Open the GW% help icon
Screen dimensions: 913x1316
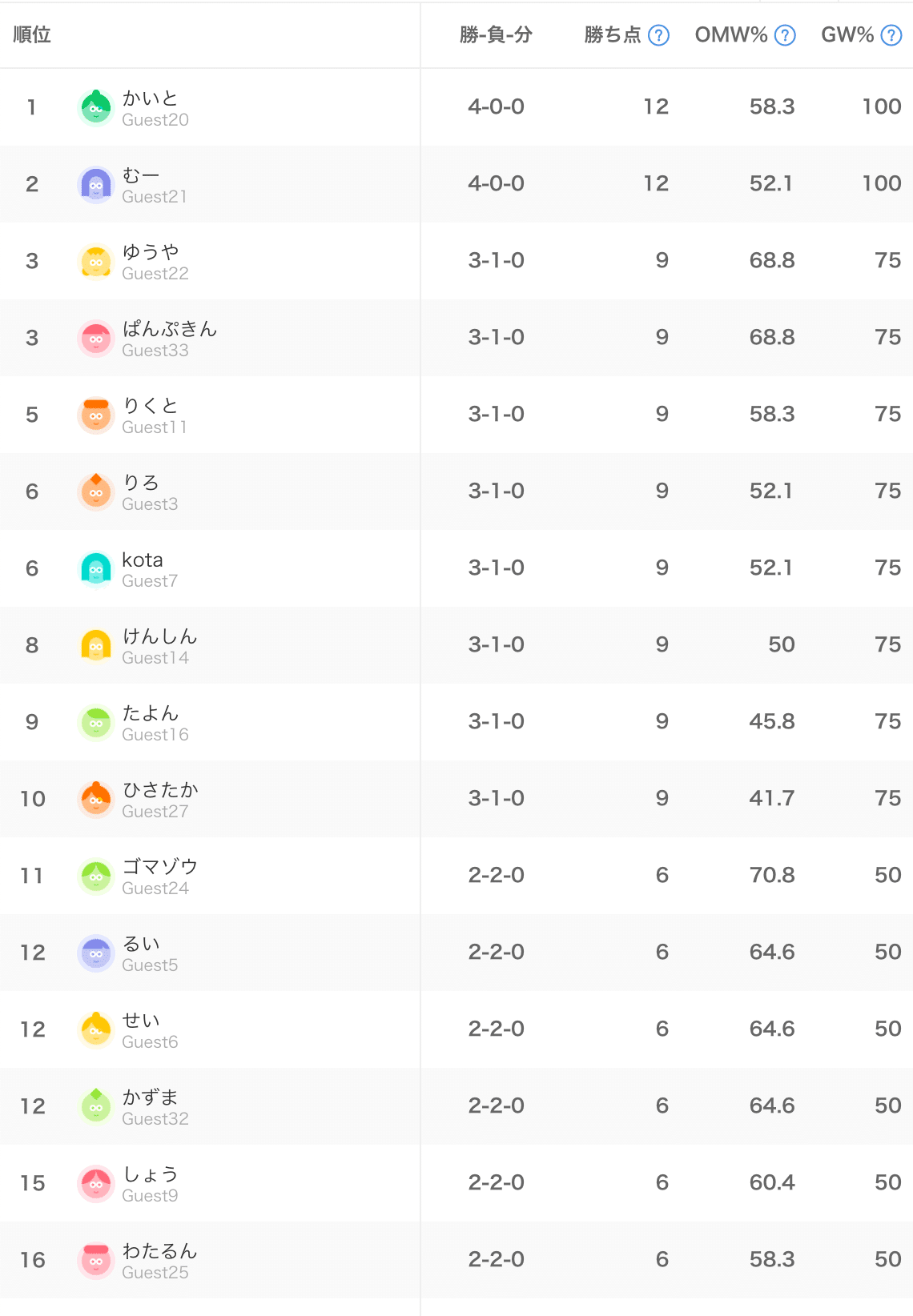click(x=891, y=35)
